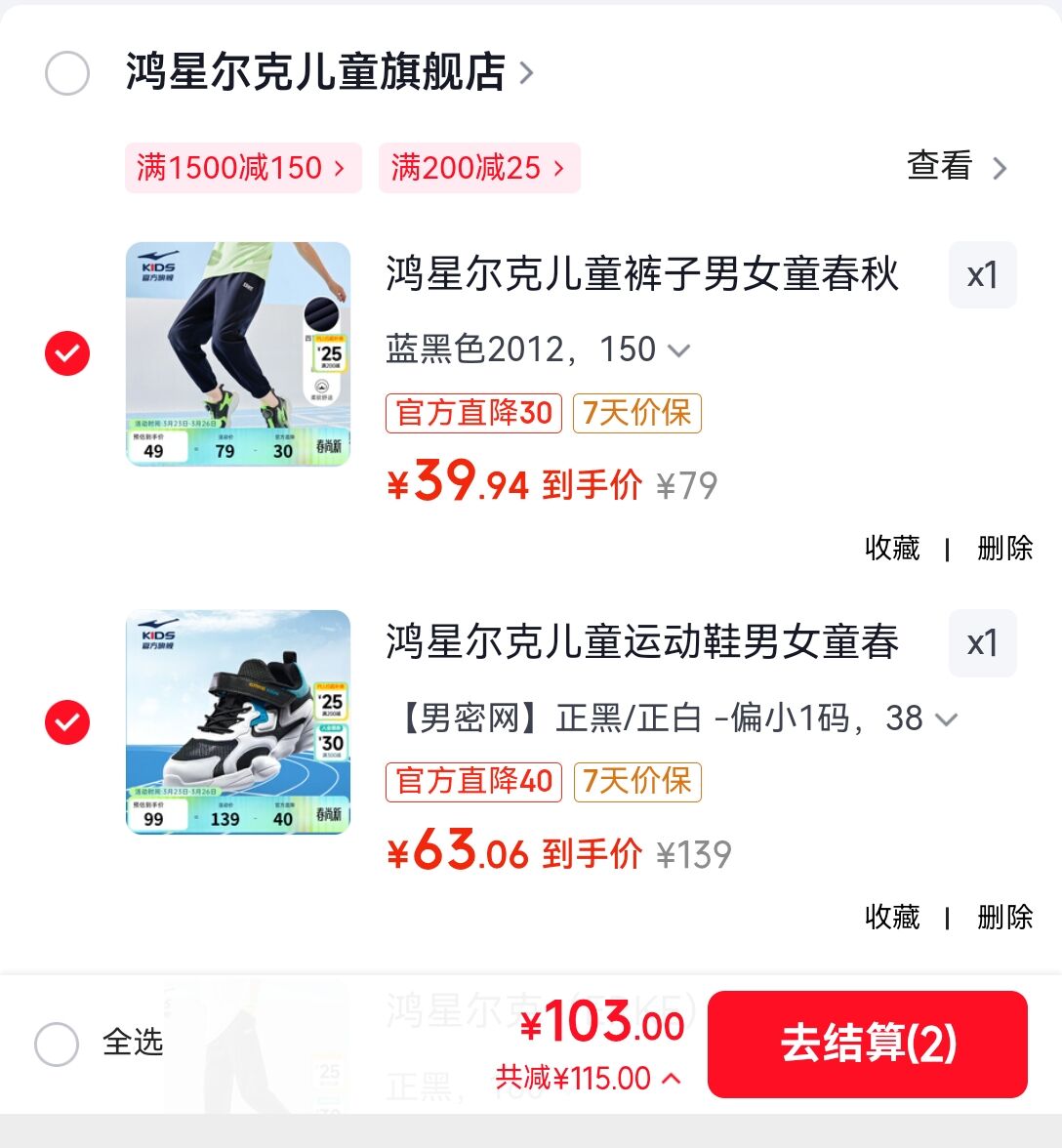
Task: Delete the 儿童运动鞋 item from cart
Action: pyautogui.click(x=1004, y=918)
